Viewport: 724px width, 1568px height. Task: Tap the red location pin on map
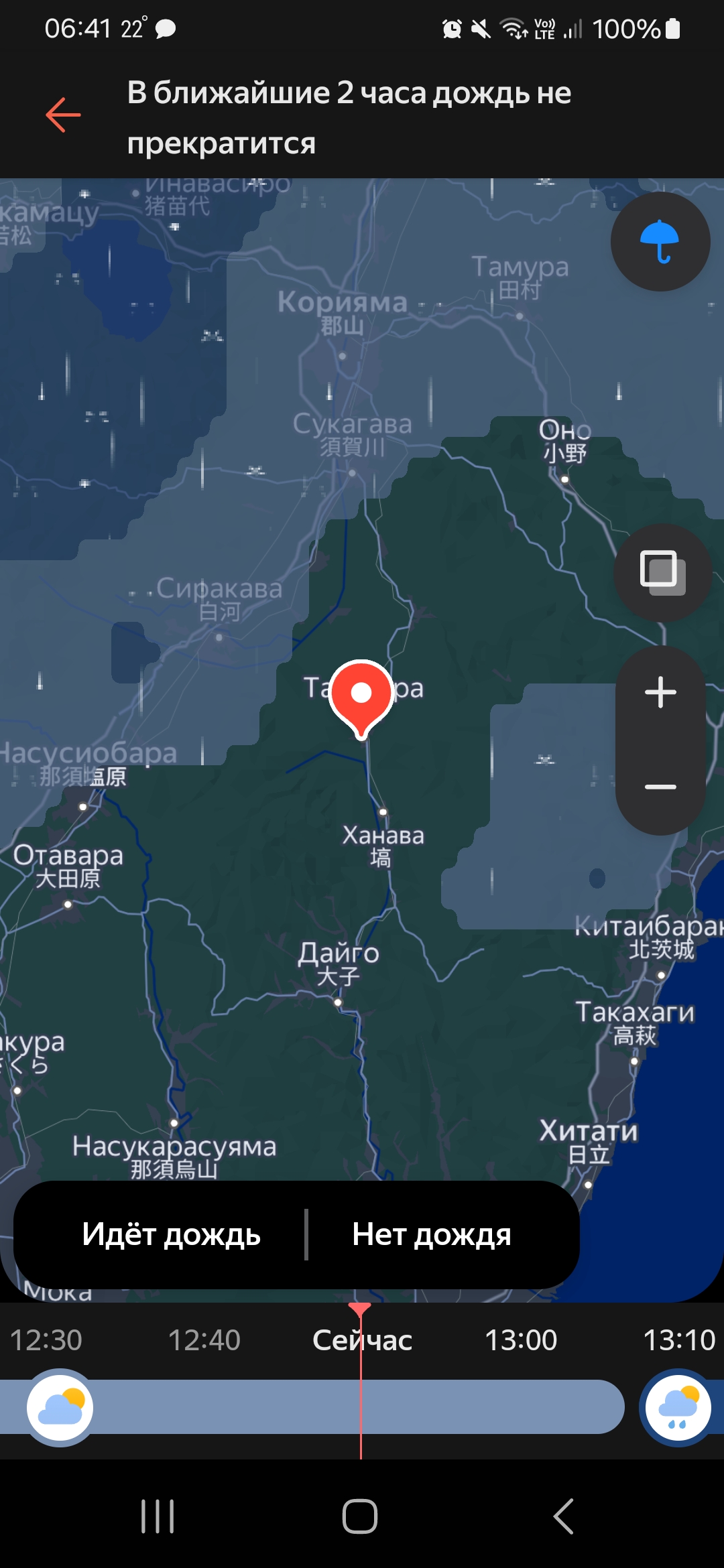361,695
